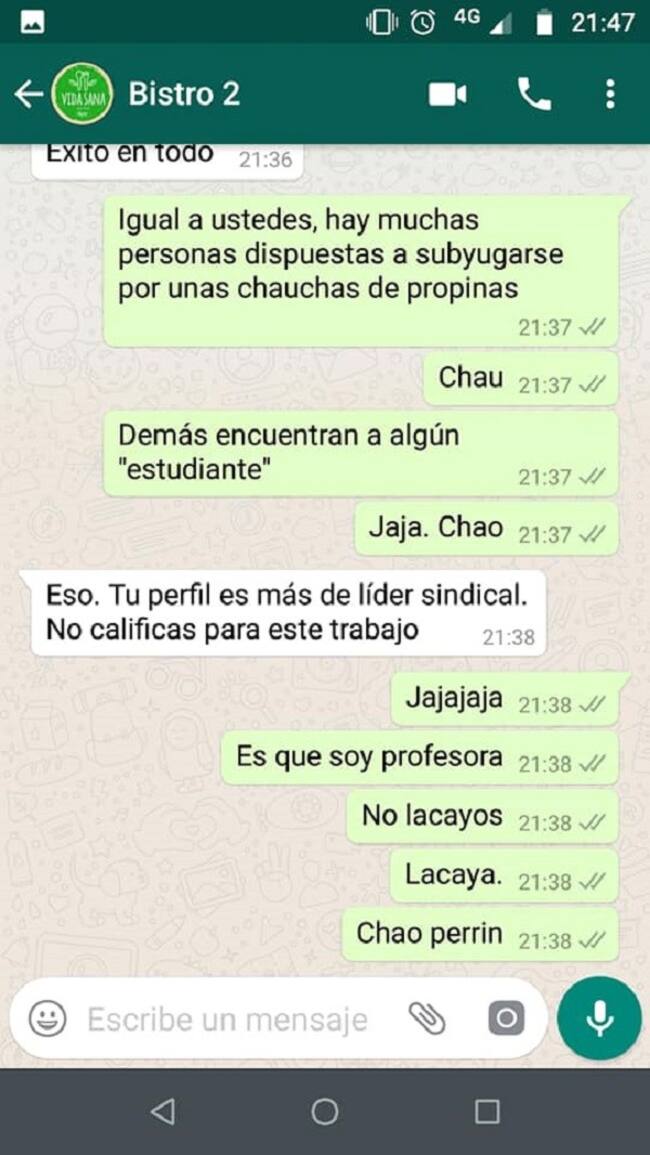
Task: Open the camera from message bar
Action: click(x=505, y=1019)
